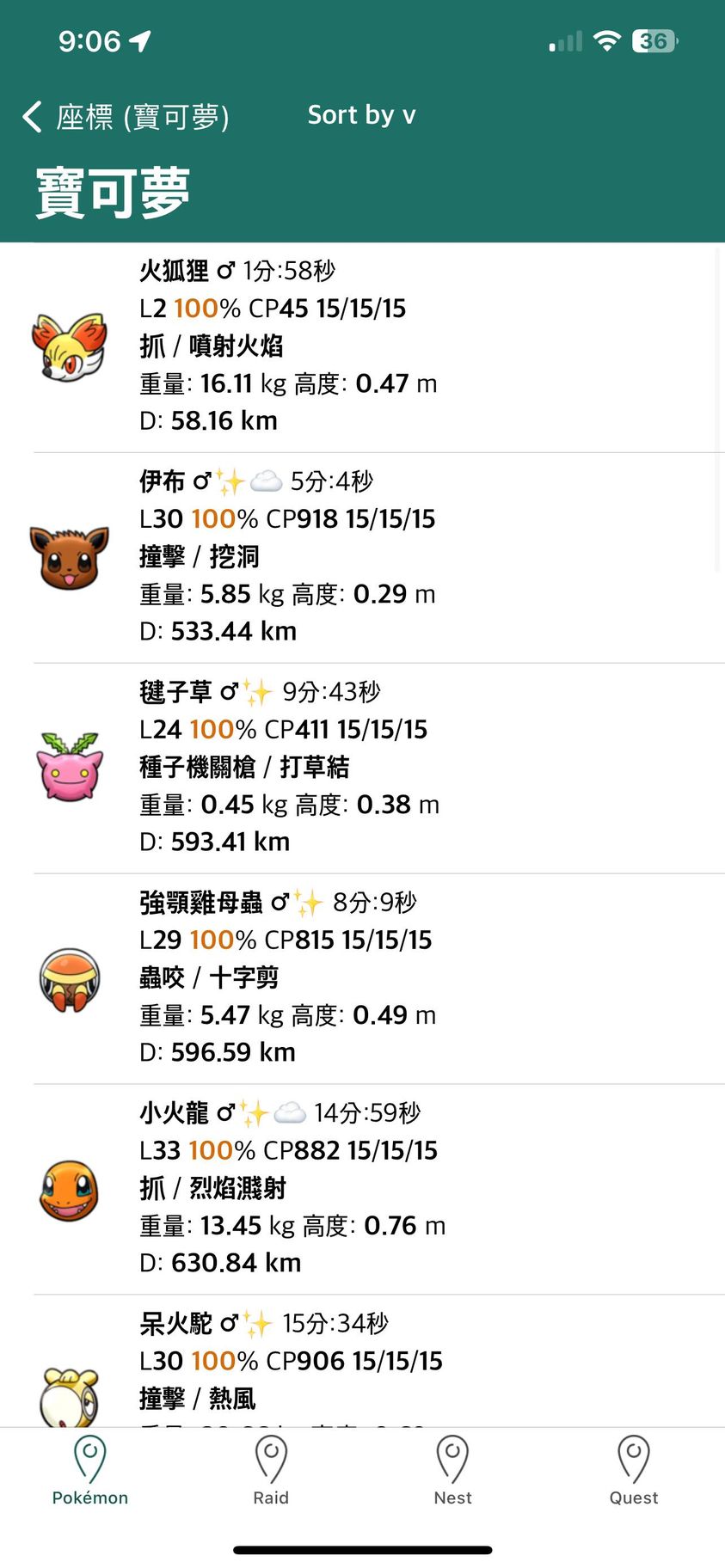725x1568 pixels.
Task: Open the Quest tab
Action: (x=634, y=1471)
